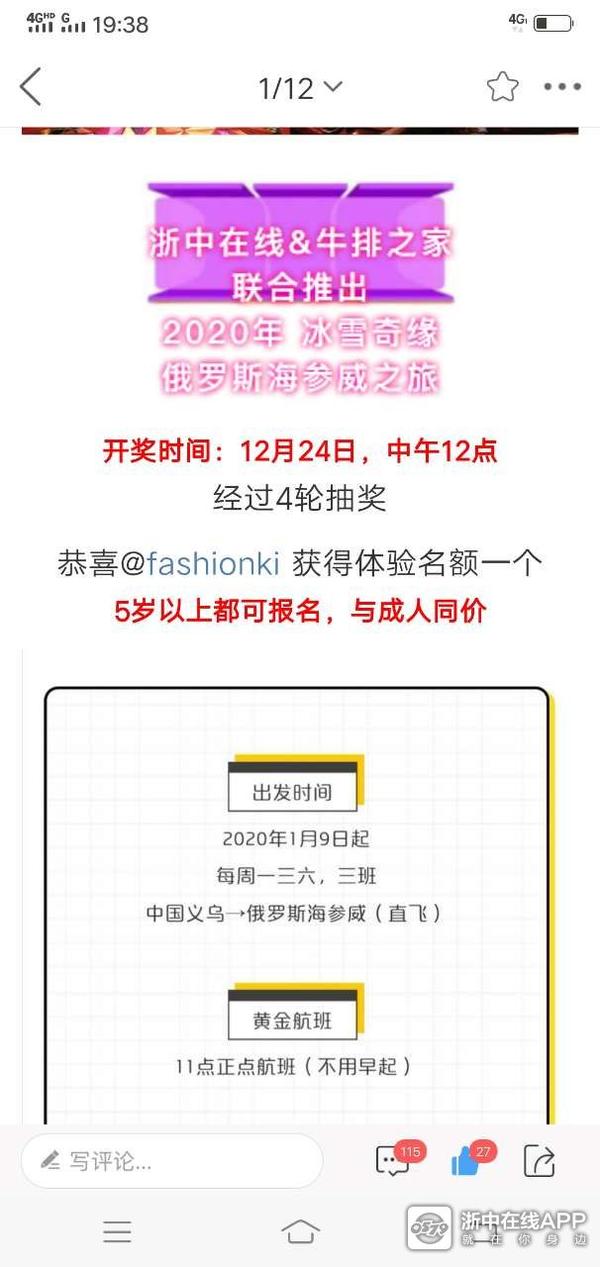600x1267 pixels.
Task: Tap the write comment field
Action: coord(172,1161)
